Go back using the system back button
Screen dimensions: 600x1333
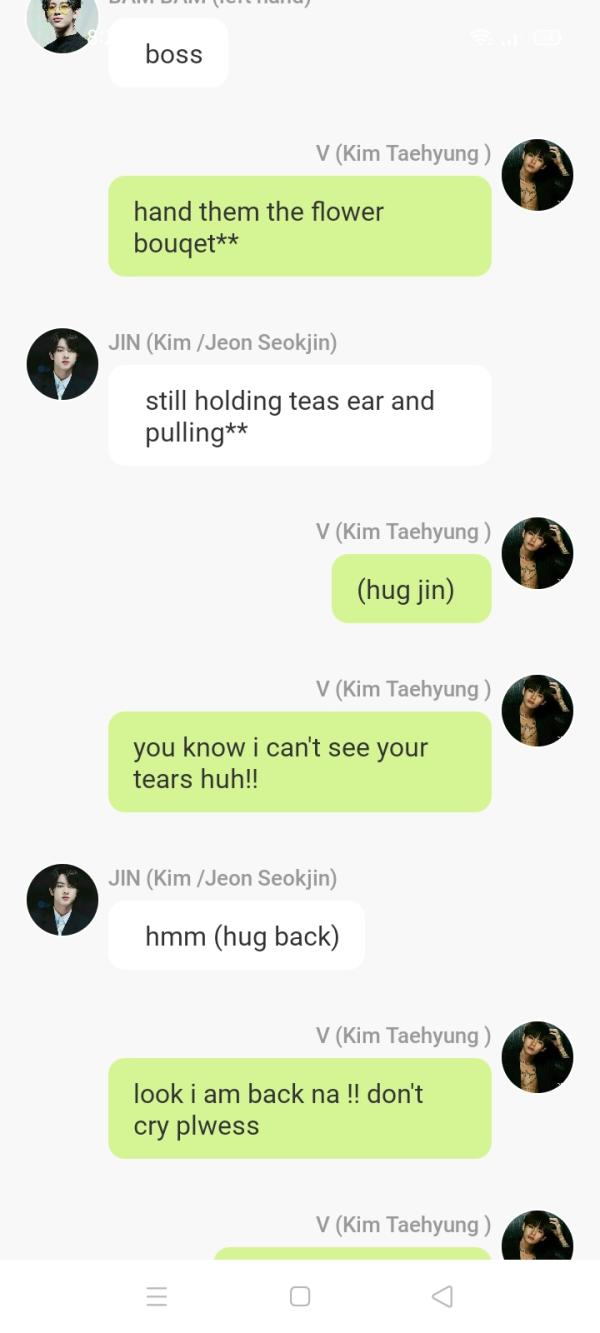(x=442, y=1296)
